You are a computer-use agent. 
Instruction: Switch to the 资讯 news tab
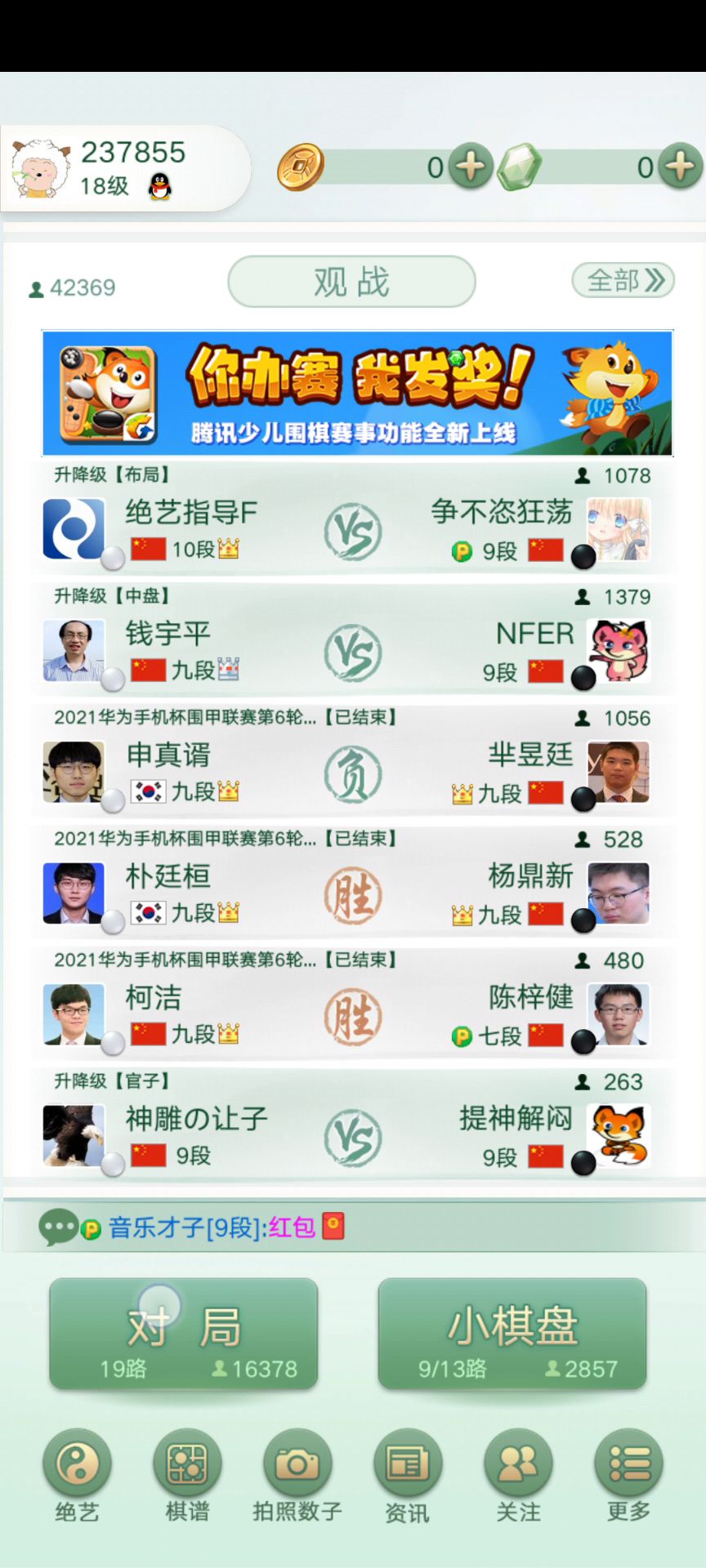point(407,1475)
